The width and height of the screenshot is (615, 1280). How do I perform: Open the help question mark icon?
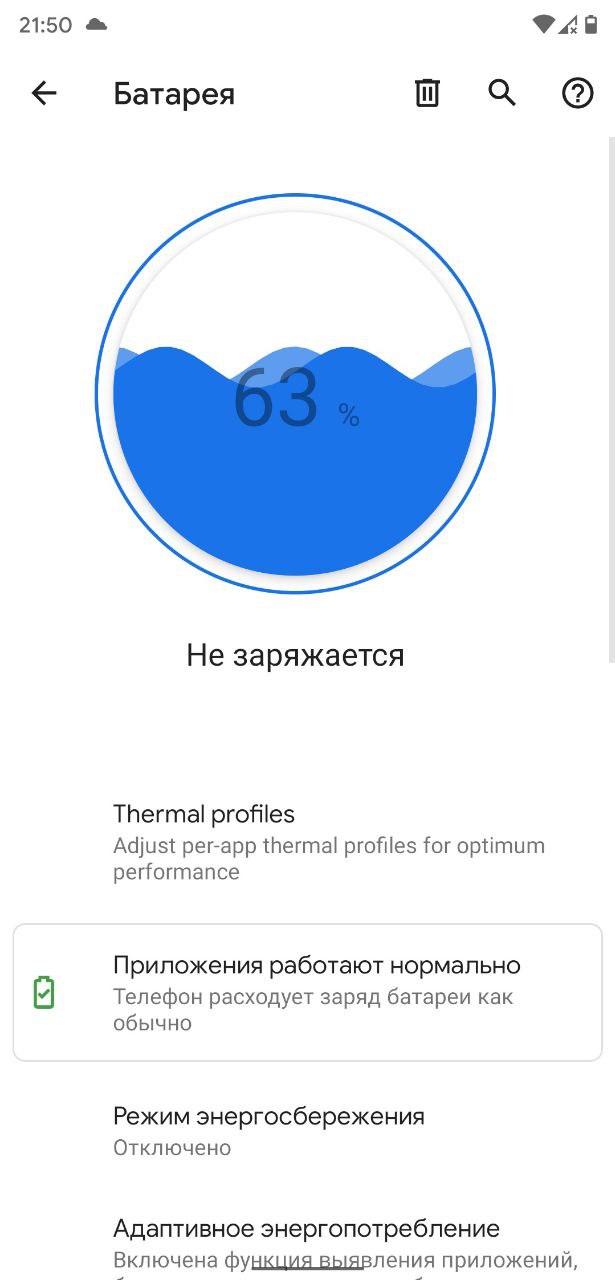coord(577,94)
